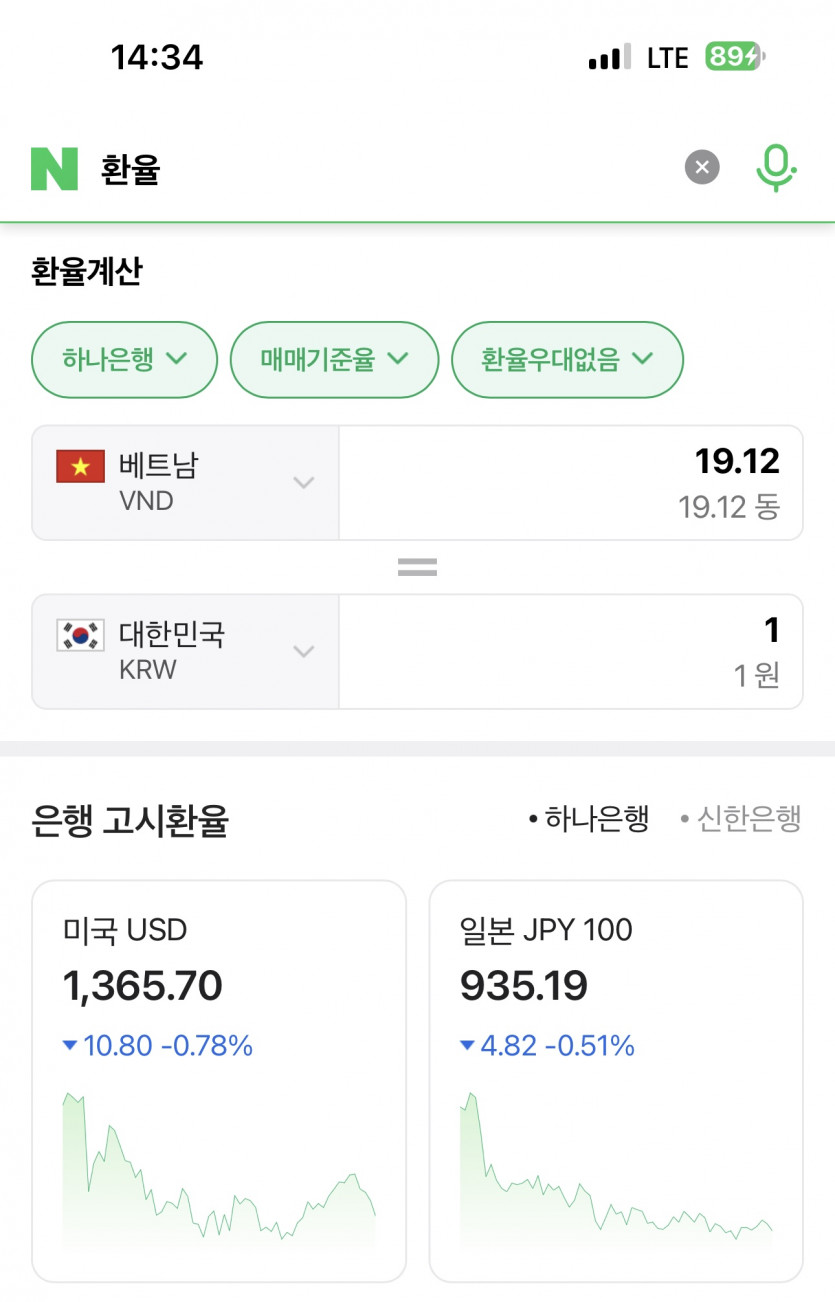Expand the 환율우대없음 preference dropdown
The image size is (835, 1302).
click(x=567, y=359)
